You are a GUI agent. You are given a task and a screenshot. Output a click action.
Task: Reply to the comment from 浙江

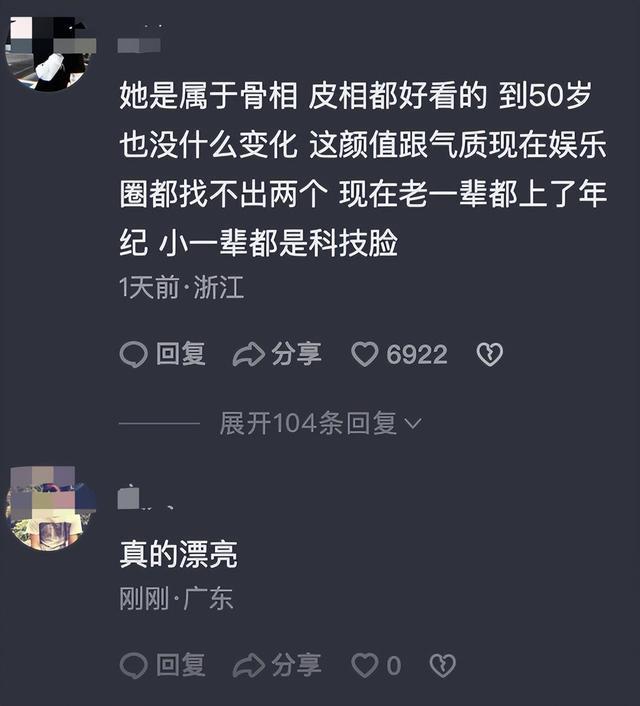click(x=162, y=354)
